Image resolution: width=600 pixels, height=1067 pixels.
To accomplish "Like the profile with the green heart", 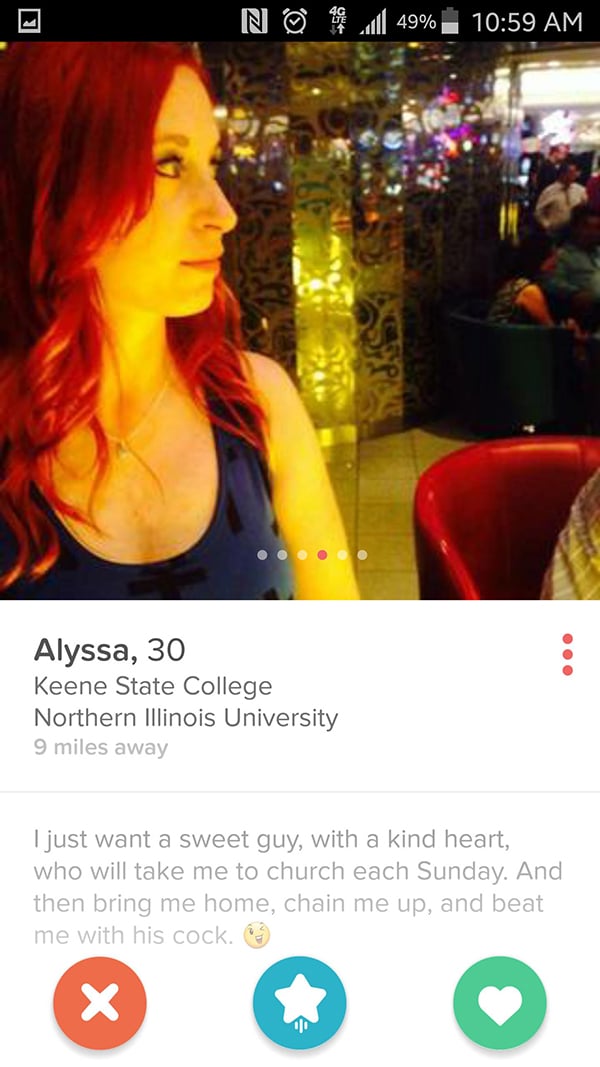I will click(x=500, y=1002).
